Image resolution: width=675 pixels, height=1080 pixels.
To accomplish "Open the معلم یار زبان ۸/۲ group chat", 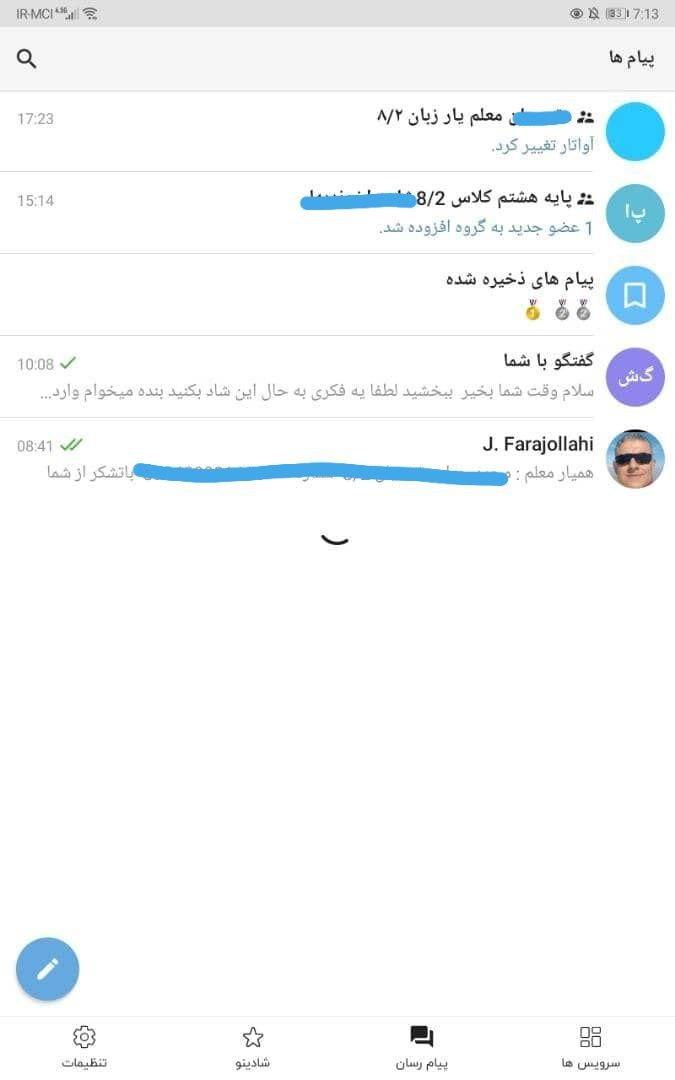I will tap(340, 131).
